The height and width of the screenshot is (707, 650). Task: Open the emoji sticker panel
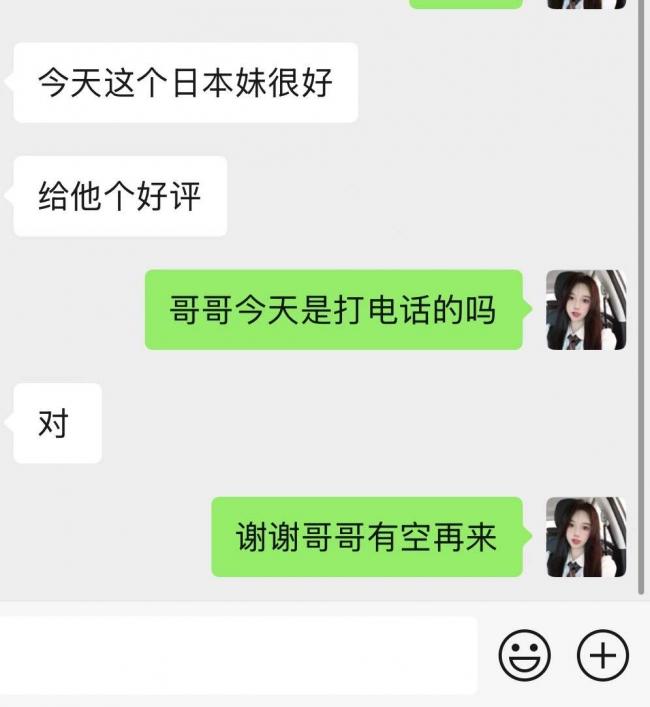point(524,656)
